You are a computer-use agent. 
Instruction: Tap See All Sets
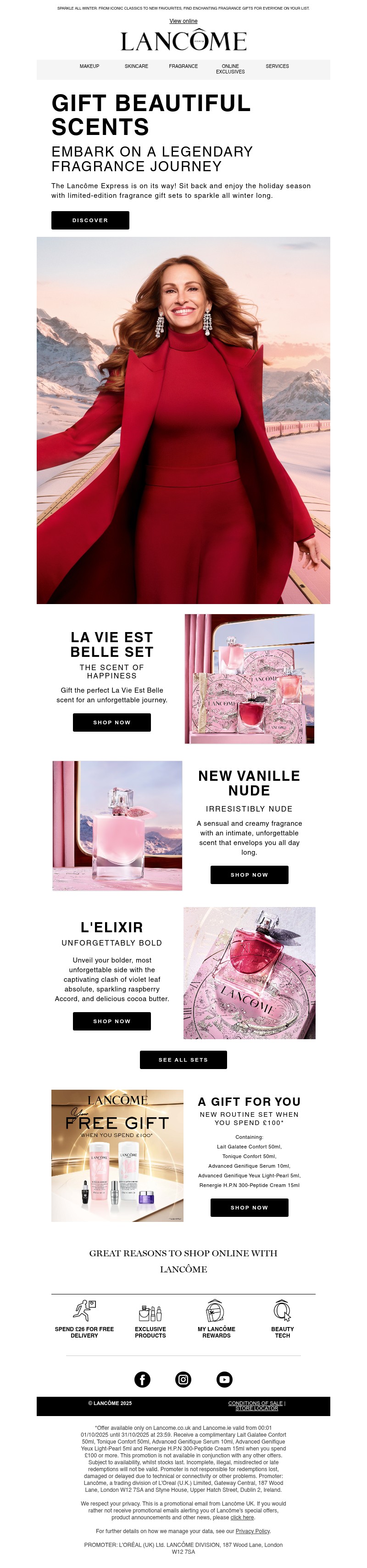coord(183,1059)
